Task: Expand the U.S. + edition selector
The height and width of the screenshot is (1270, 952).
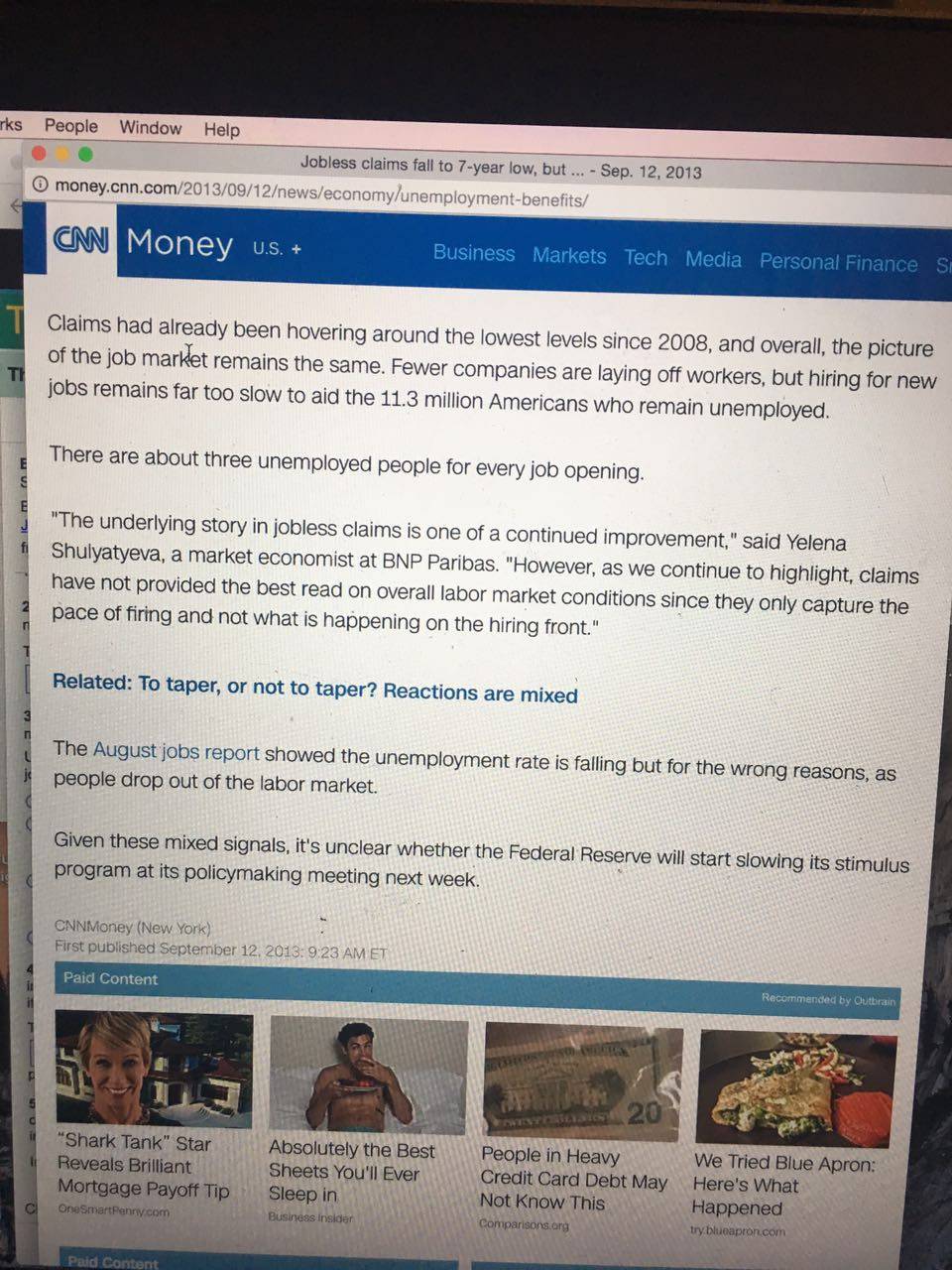Action: coord(277,248)
